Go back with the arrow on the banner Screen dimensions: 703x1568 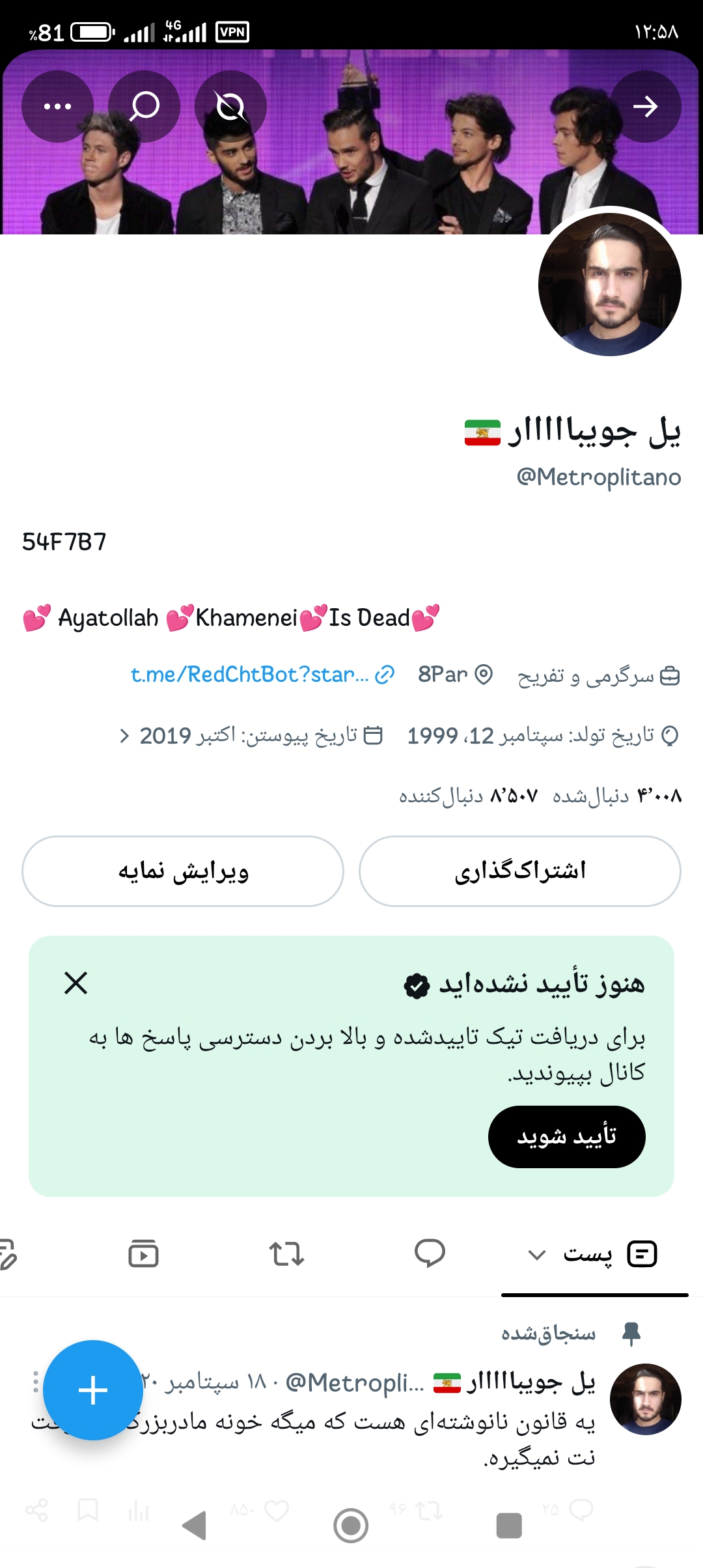coord(645,106)
